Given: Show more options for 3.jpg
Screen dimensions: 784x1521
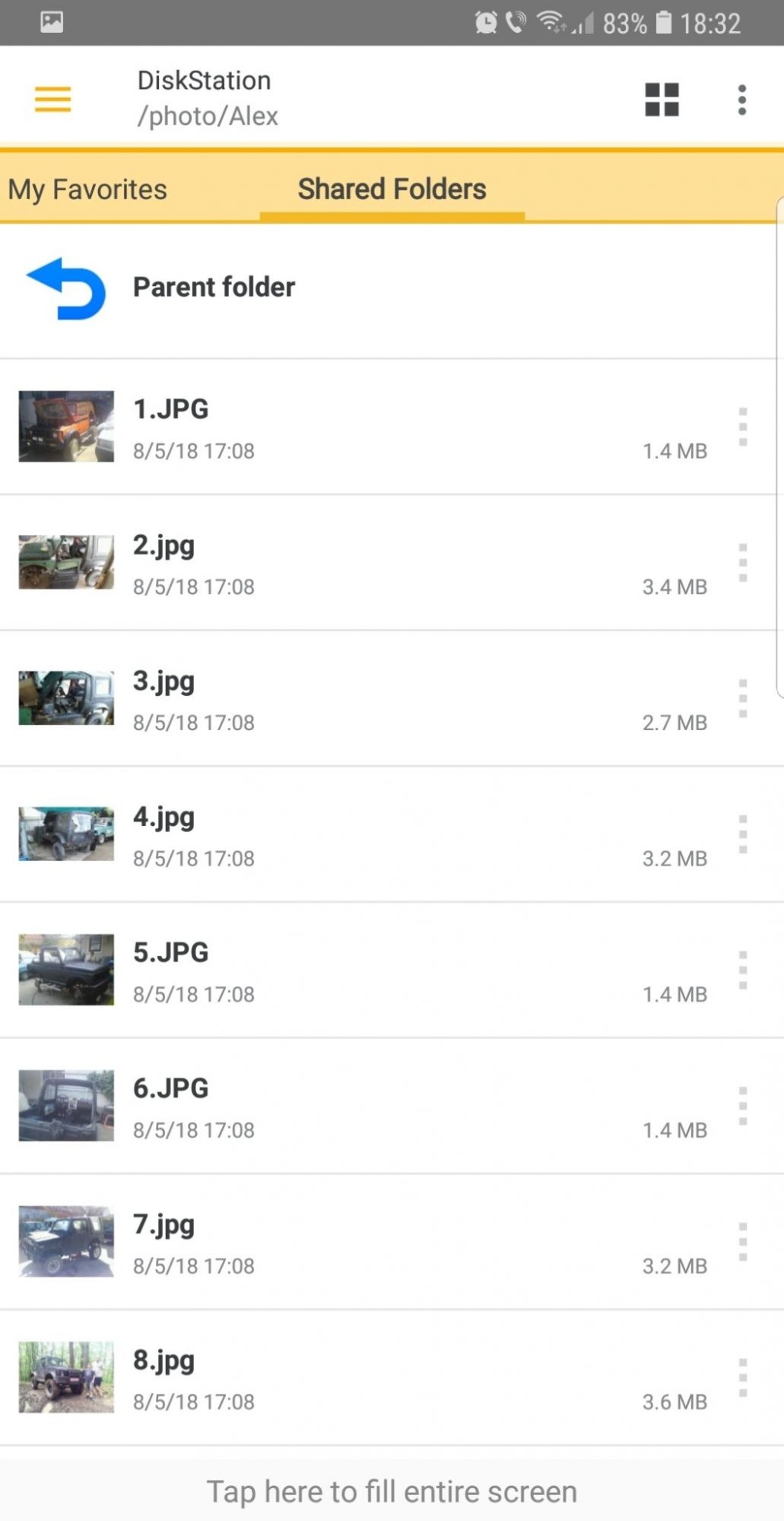Looking at the screenshot, I should (742, 699).
